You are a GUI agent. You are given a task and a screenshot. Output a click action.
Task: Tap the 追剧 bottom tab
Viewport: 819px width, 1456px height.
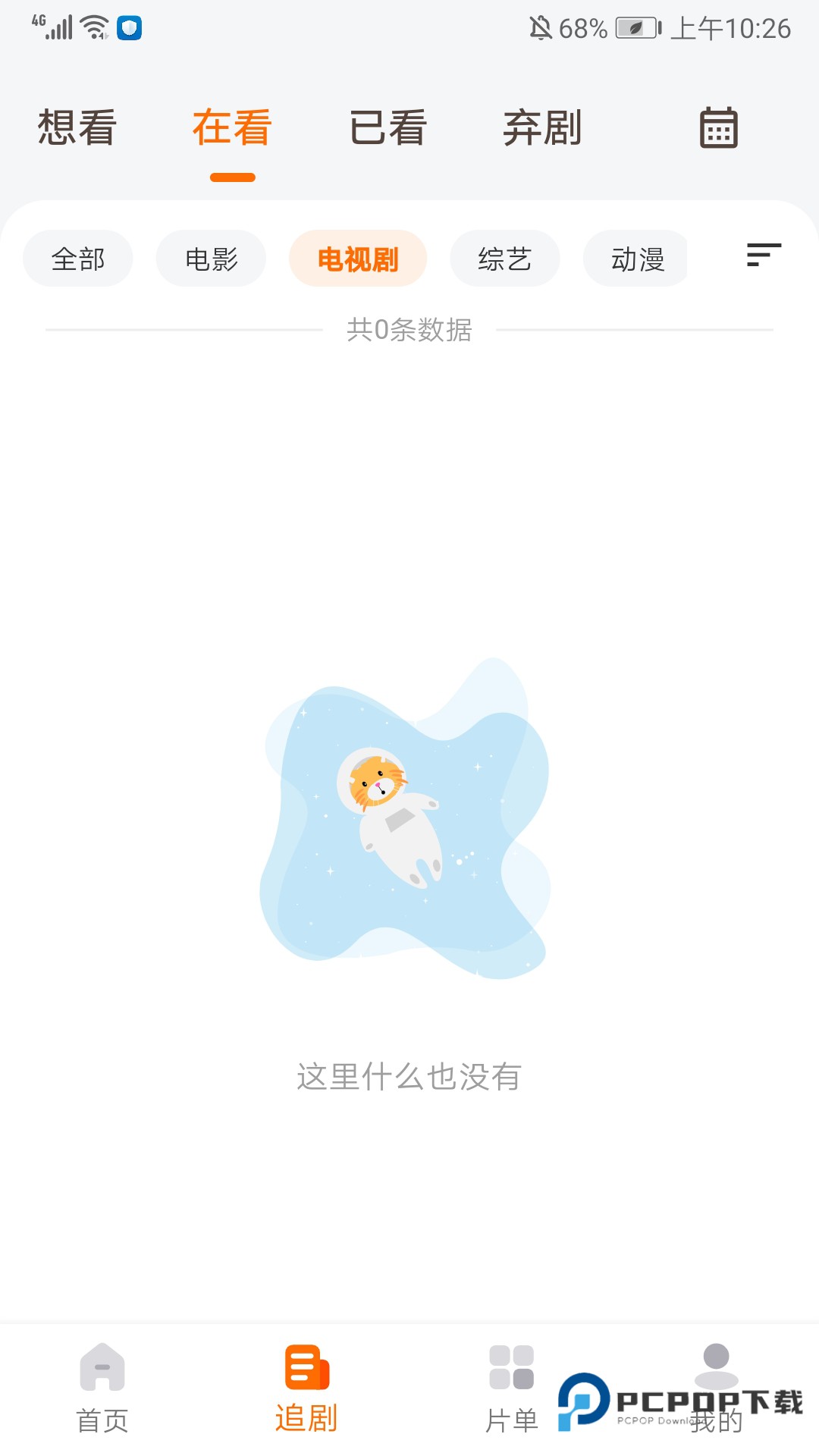pyautogui.click(x=306, y=1389)
